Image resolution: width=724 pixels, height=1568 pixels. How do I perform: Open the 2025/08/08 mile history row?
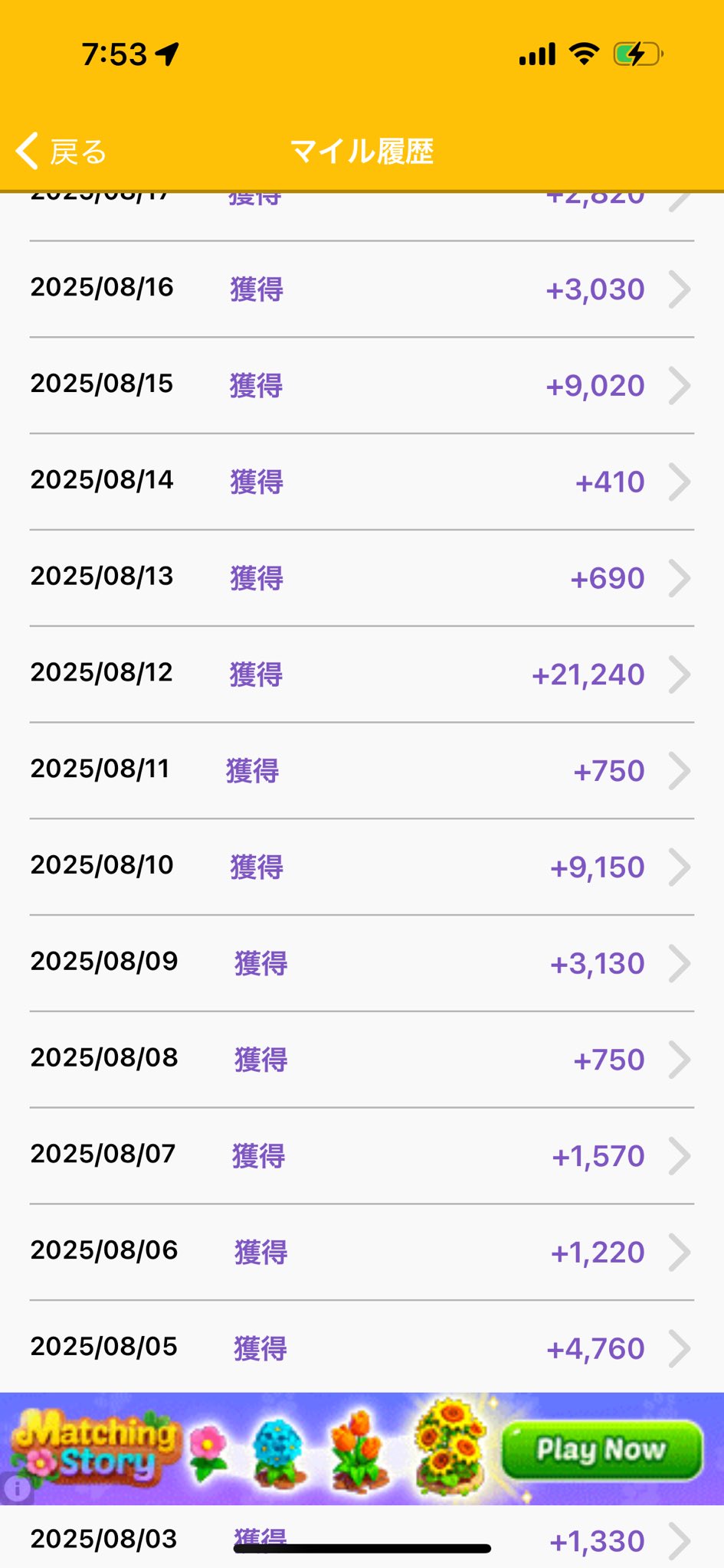click(362, 1060)
